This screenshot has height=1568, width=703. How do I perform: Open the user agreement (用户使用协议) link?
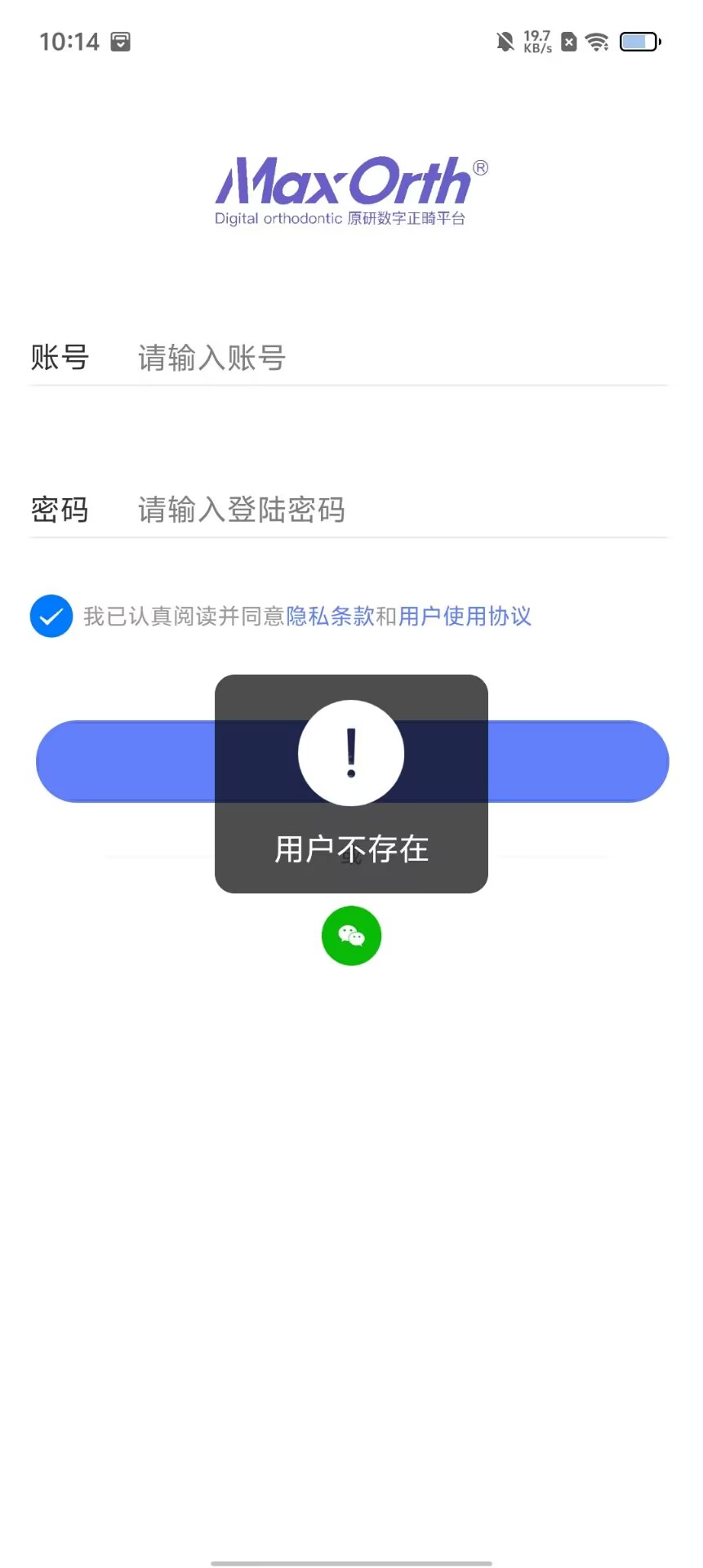[x=465, y=616]
